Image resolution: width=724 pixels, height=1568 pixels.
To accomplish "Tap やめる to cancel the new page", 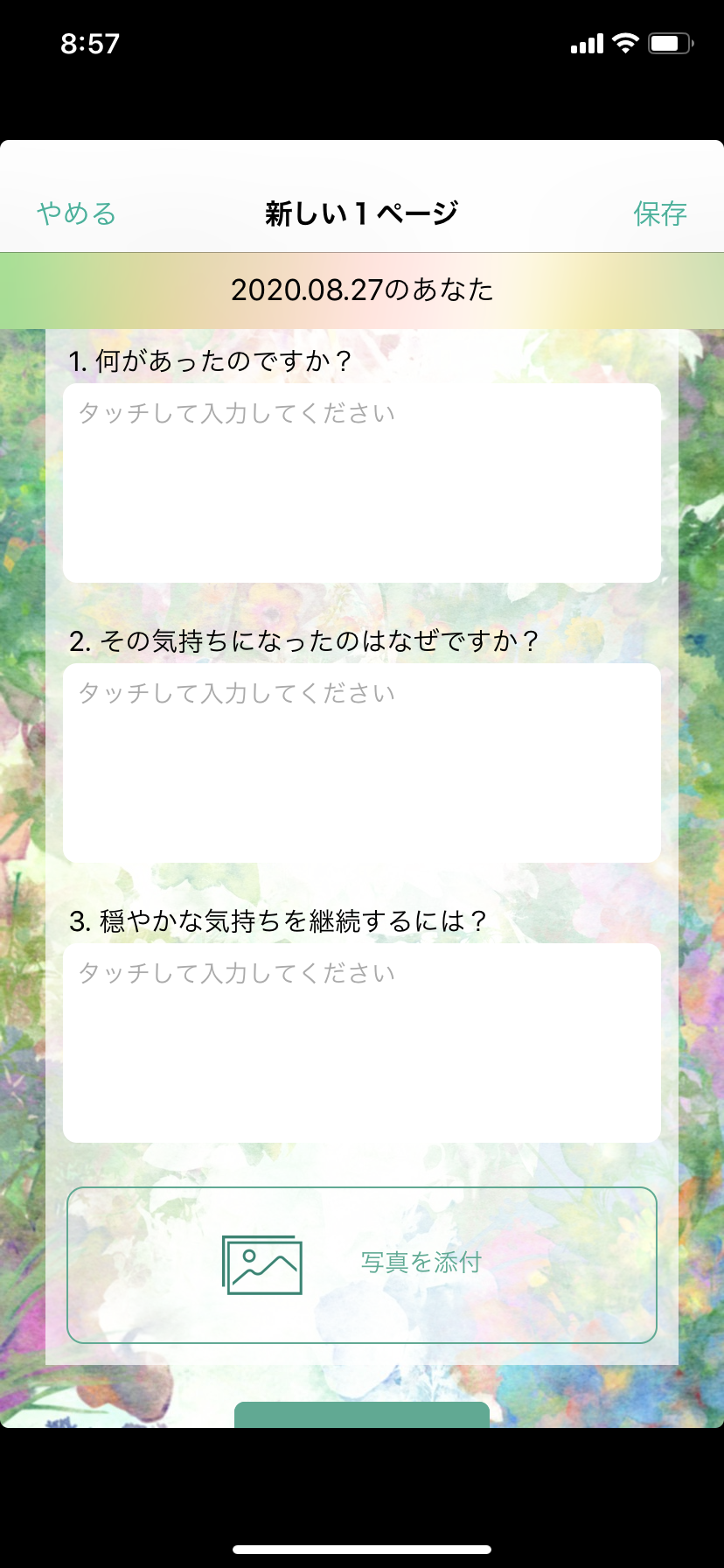I will click(77, 213).
